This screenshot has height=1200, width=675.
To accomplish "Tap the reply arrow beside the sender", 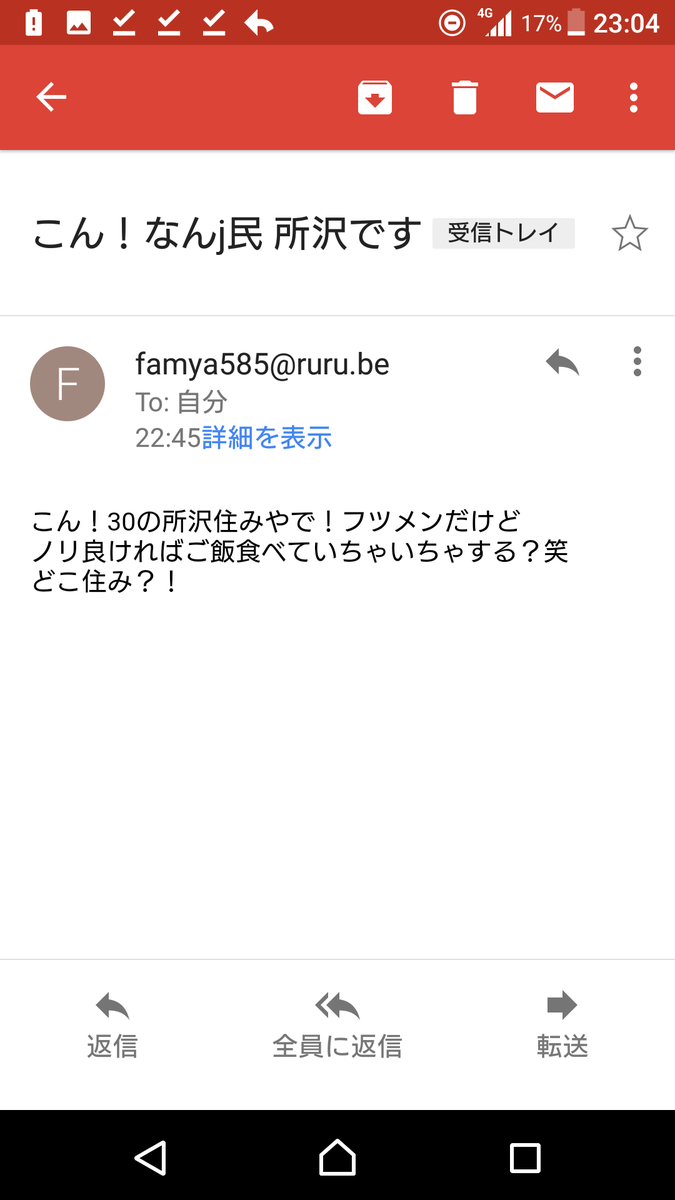I will 562,362.
